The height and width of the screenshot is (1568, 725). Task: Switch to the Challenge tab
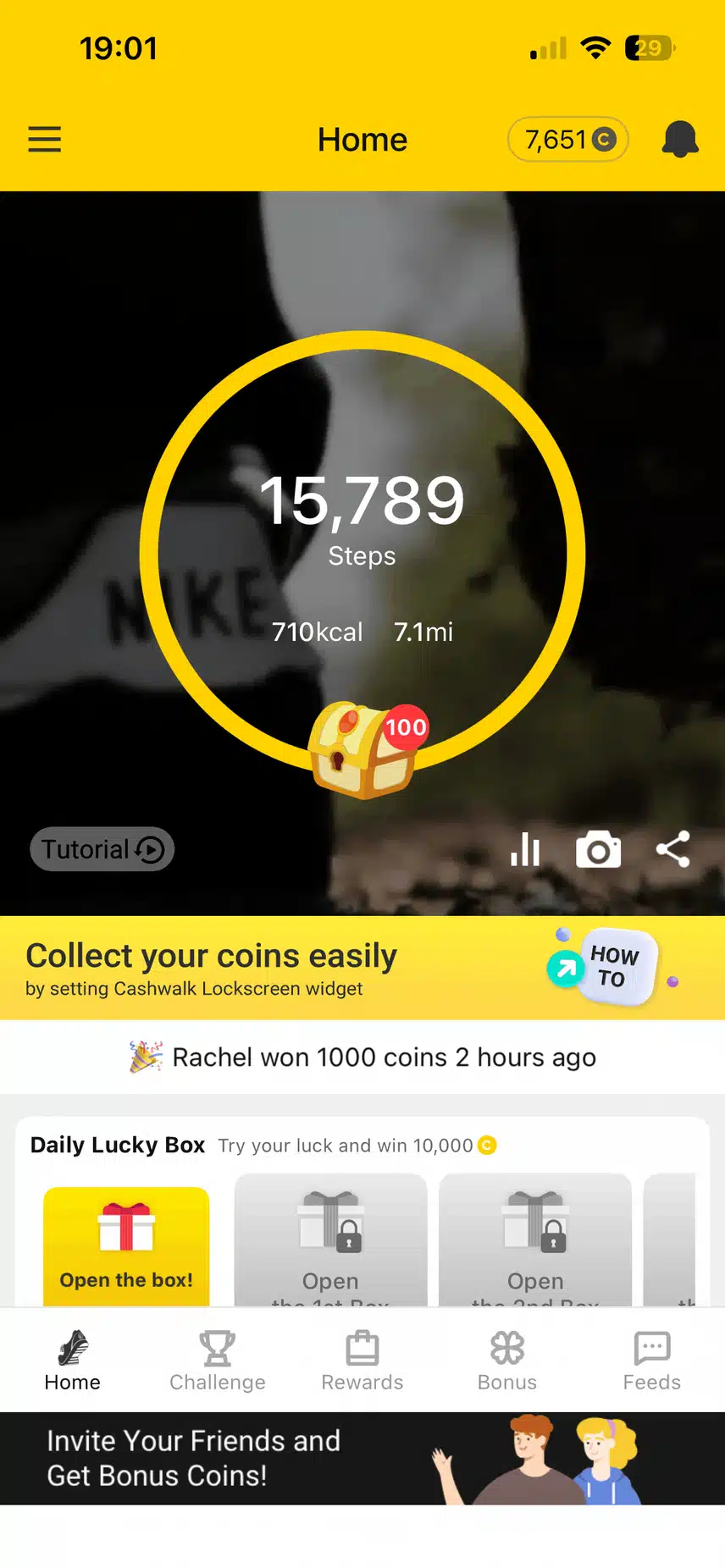coord(217,1361)
